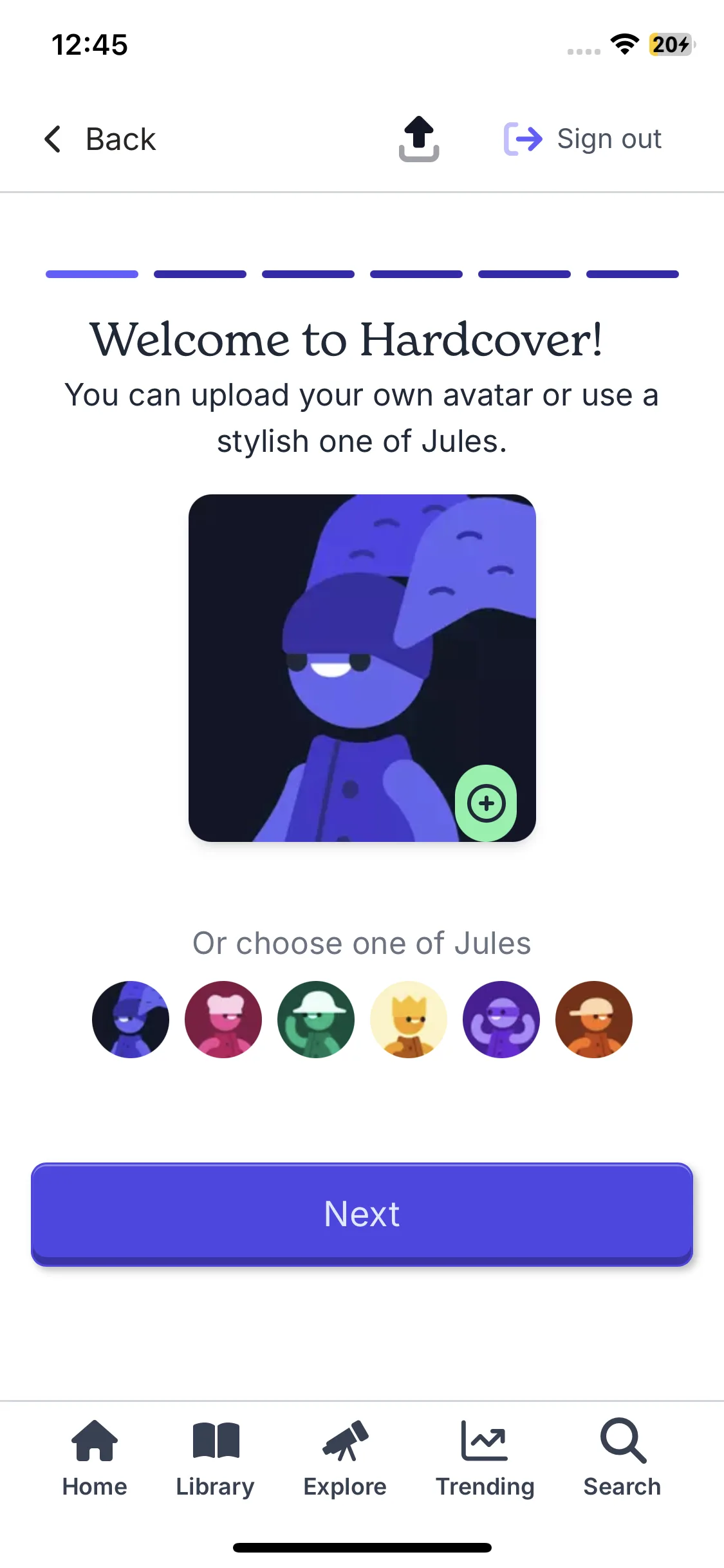The height and width of the screenshot is (1568, 724).
Task: Tap the green plus to upload avatar
Action: [x=486, y=803]
